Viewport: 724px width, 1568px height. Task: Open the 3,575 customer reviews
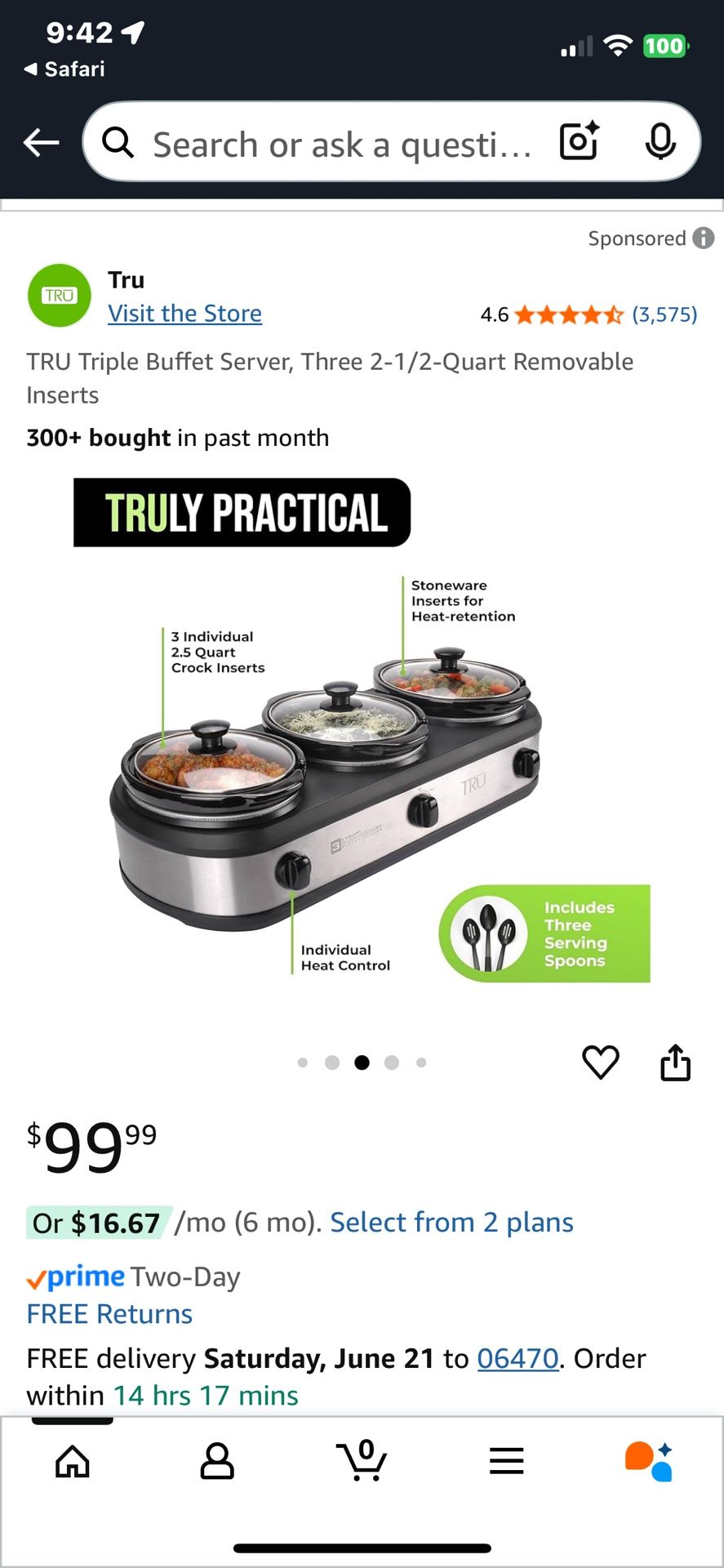[x=664, y=314]
